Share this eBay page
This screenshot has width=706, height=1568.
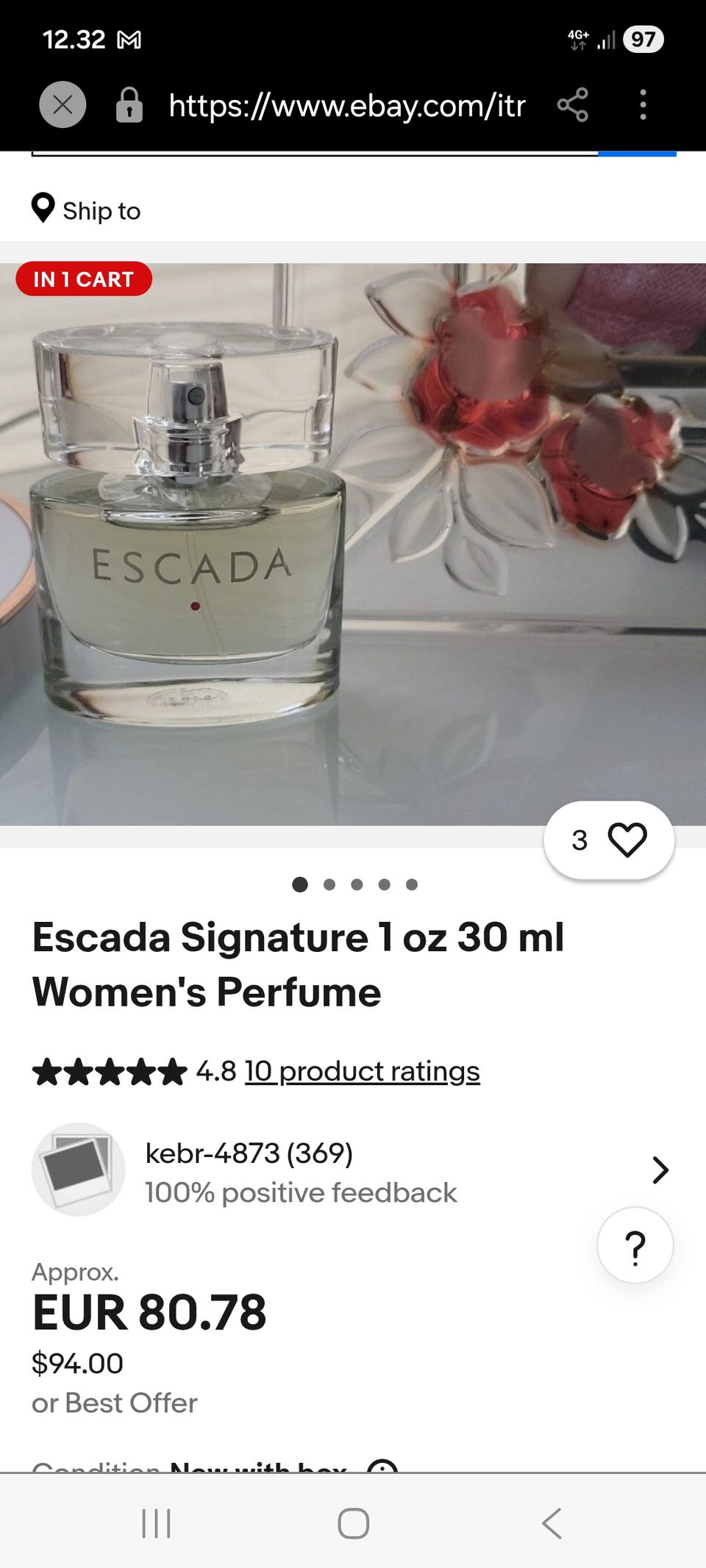(572, 104)
